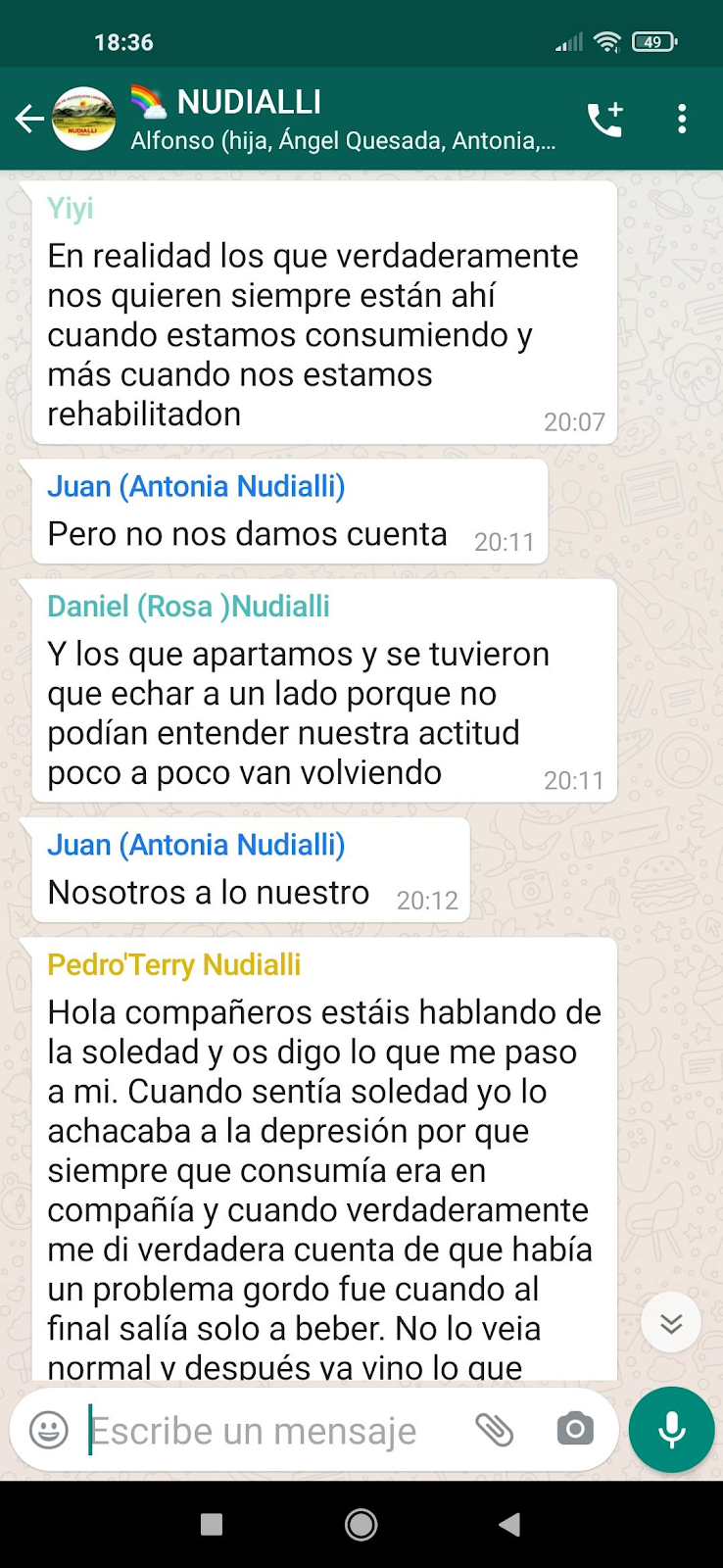Jump to the latest messages
Image resolution: width=723 pixels, height=1568 pixels.
click(x=671, y=1323)
